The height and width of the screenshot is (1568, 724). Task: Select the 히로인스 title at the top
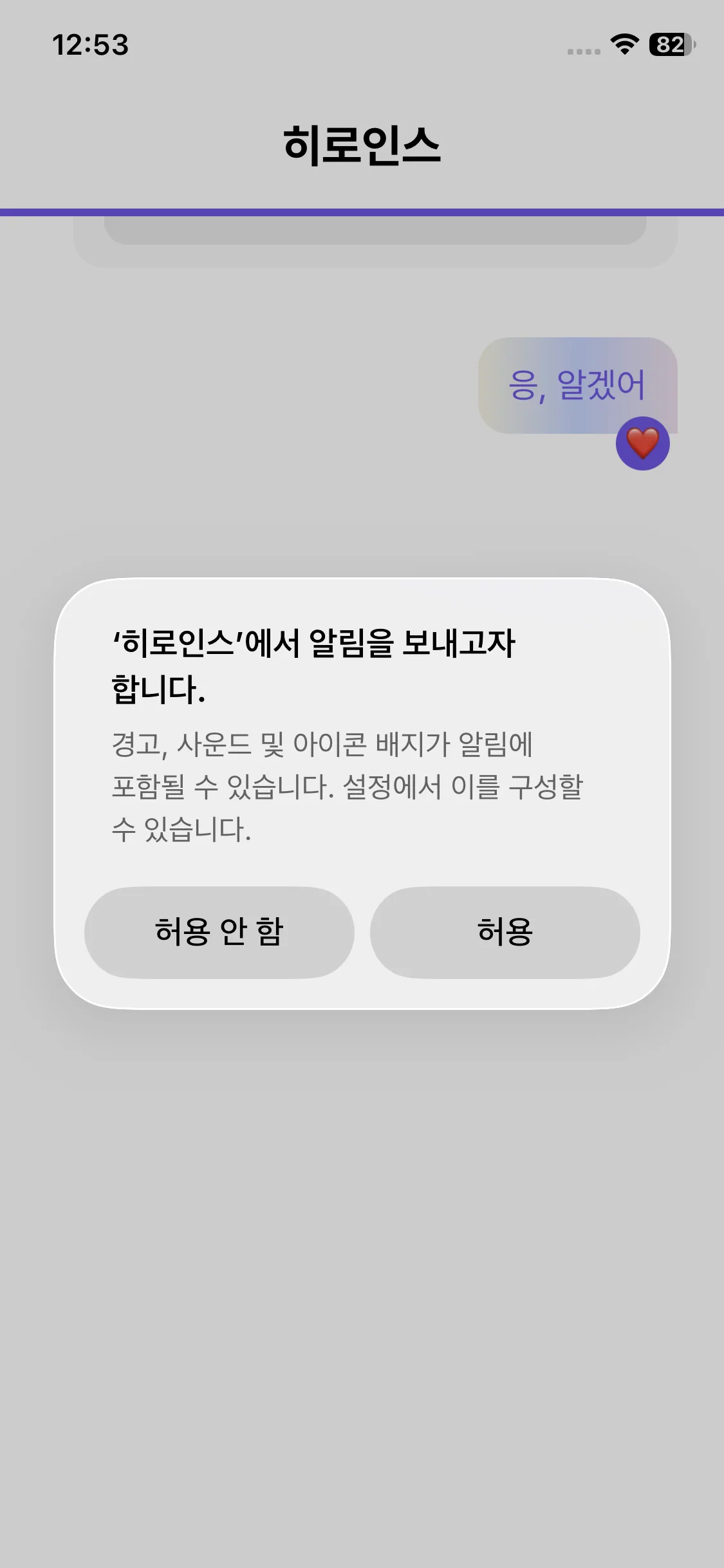tap(362, 144)
